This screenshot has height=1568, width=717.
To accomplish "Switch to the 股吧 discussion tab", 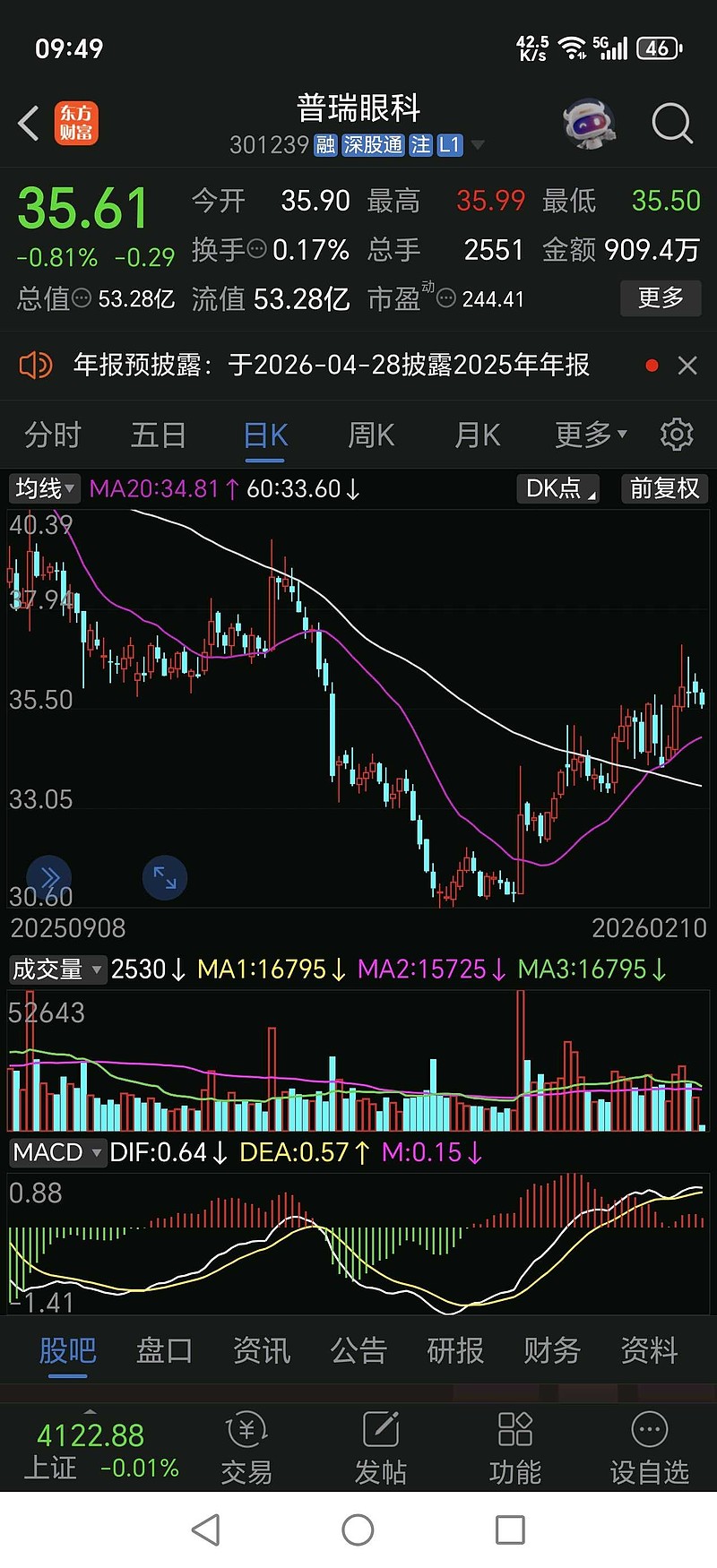I will click(x=66, y=1351).
